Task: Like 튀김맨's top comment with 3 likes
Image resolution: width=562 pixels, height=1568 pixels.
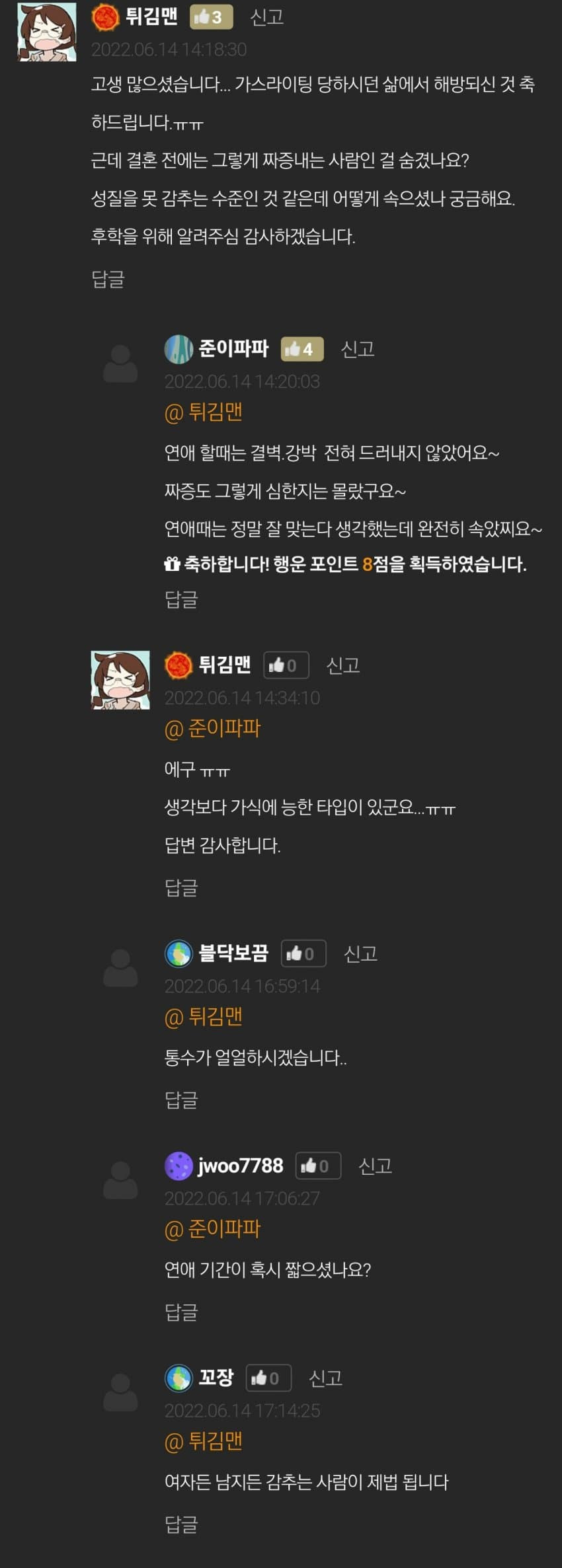Action: click(211, 17)
